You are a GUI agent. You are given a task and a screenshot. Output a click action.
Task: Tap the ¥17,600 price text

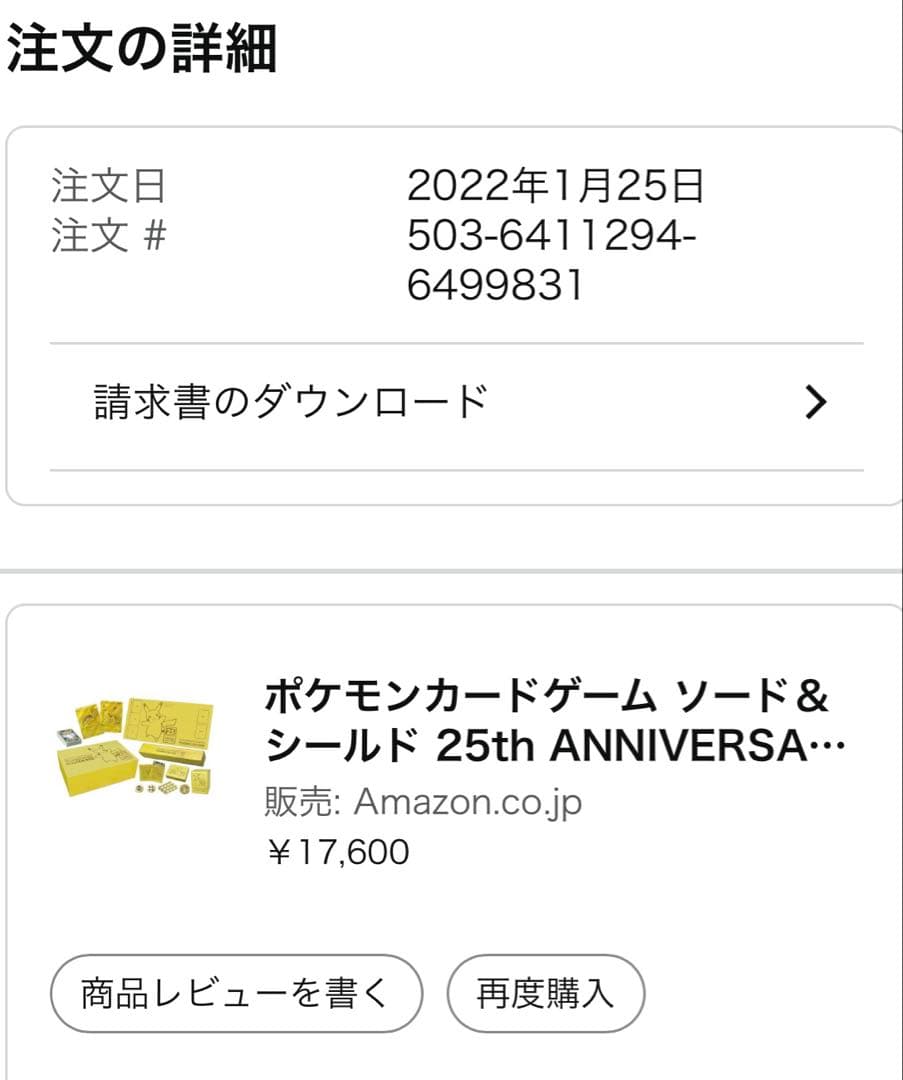(338, 855)
